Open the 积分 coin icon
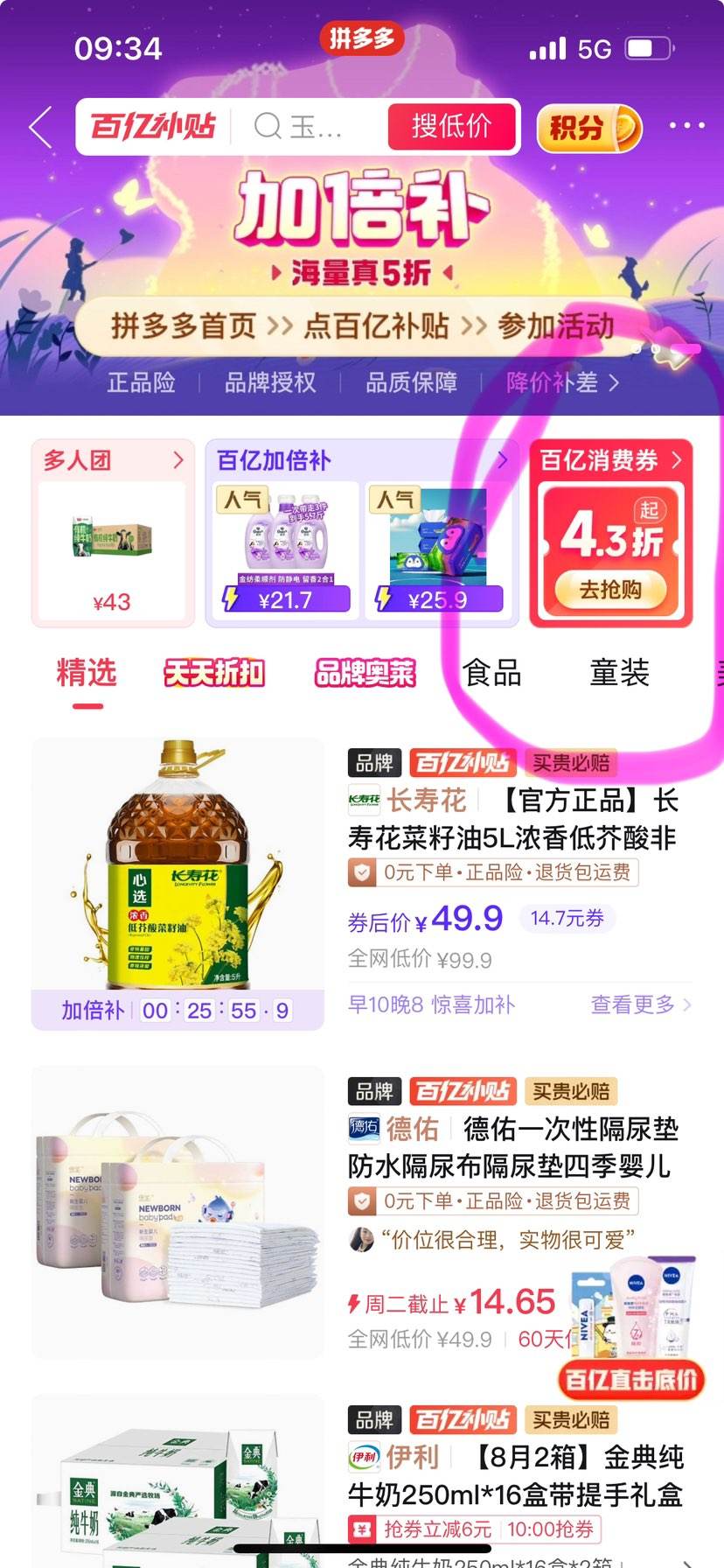This screenshot has width=724, height=1568. tap(588, 128)
